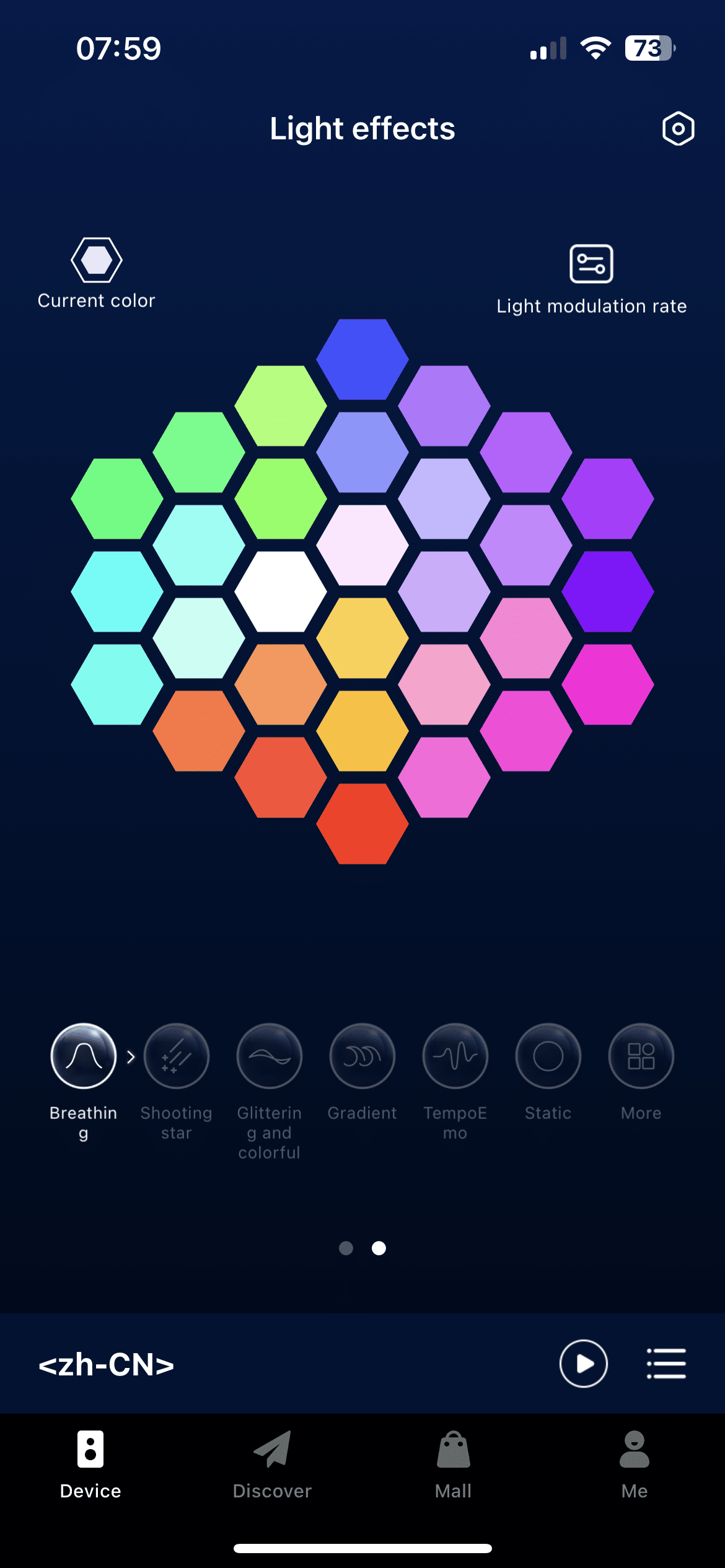
Task: Jump to the first page indicator dot
Action: click(346, 1248)
